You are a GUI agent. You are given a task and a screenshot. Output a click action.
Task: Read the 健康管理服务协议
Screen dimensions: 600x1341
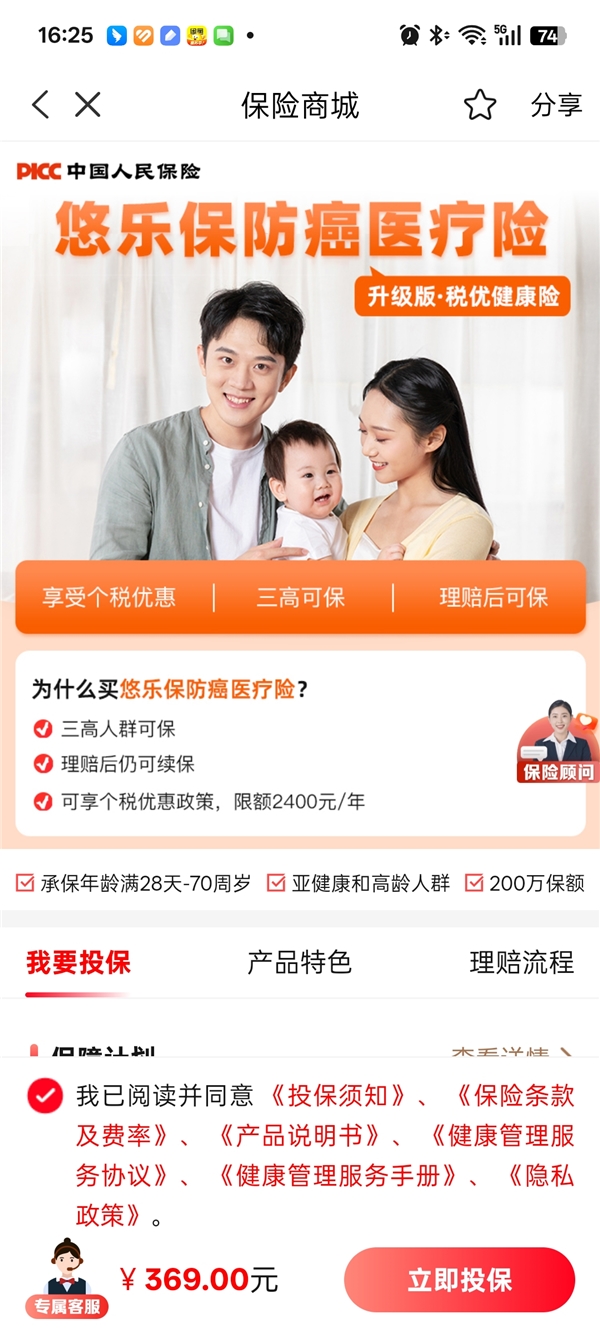pos(500,1136)
